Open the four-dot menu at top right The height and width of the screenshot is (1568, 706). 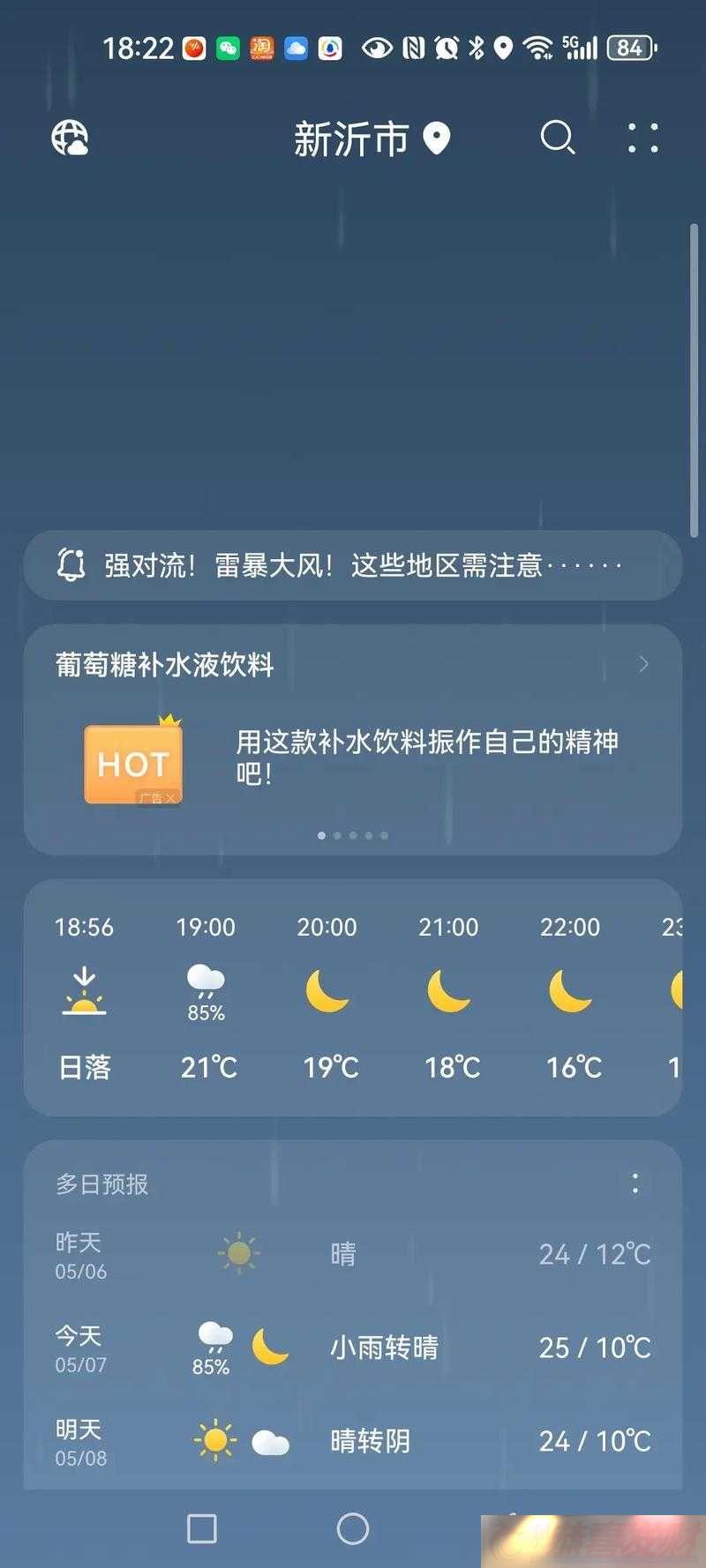(x=642, y=138)
